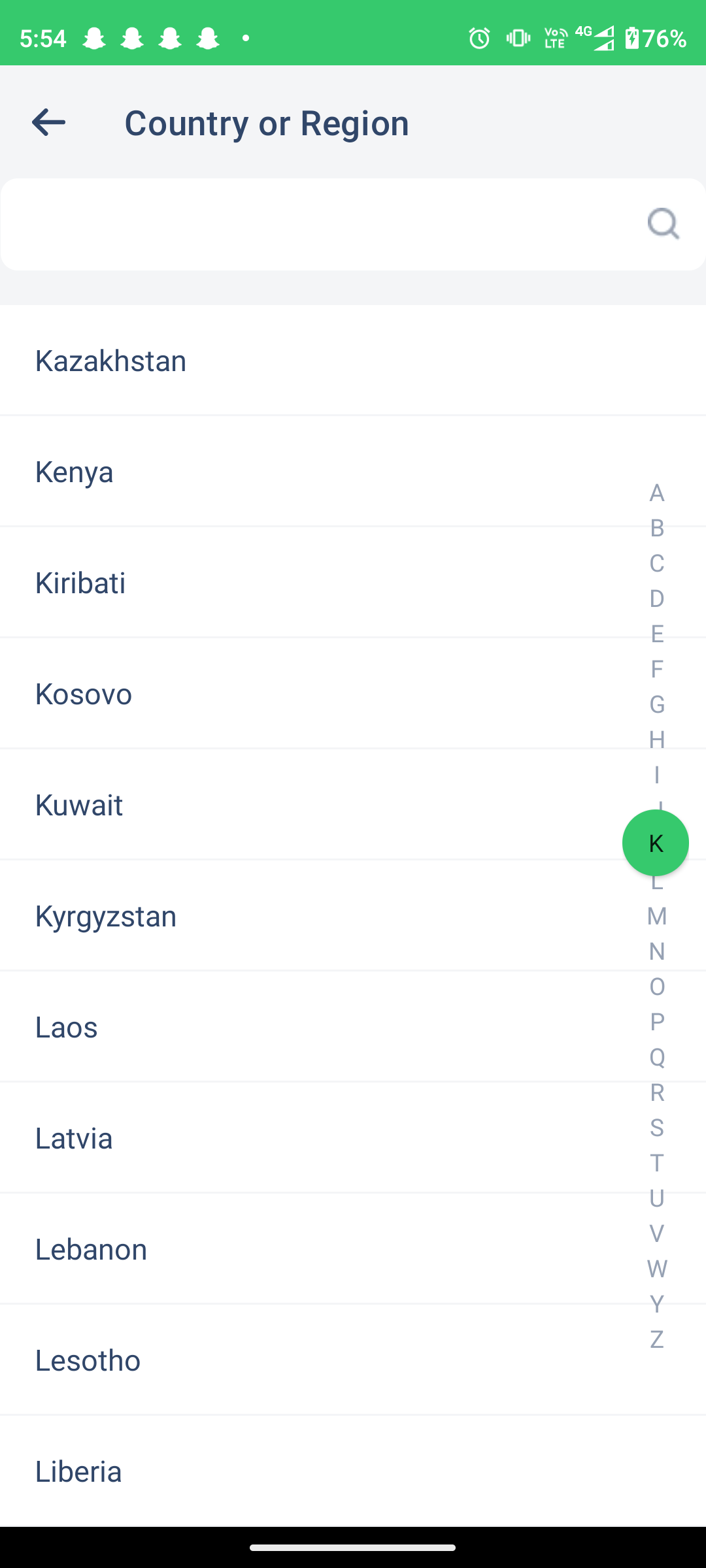This screenshot has height=1568, width=706.
Task: Choose Latvia
Action: pos(74,1138)
